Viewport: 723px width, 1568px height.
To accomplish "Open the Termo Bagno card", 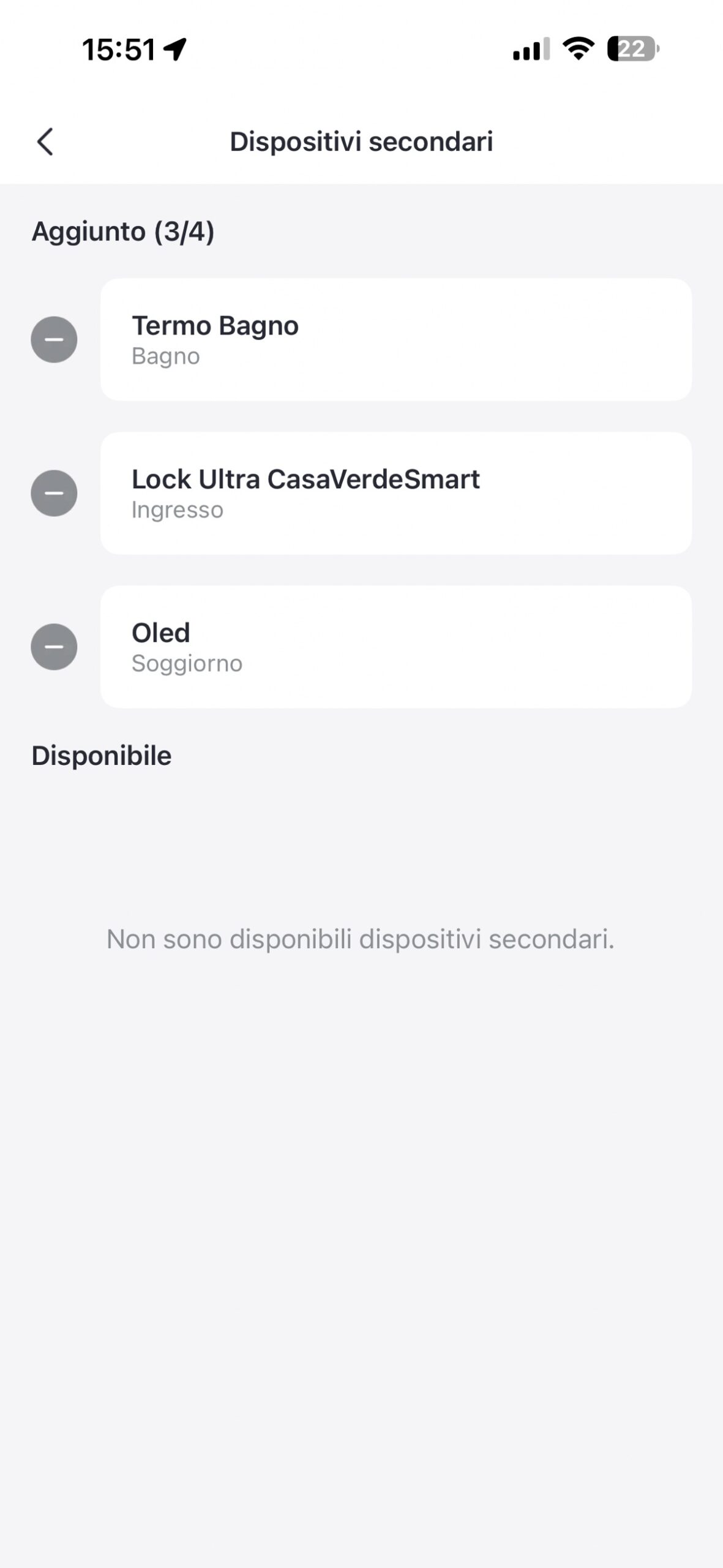I will (395, 339).
